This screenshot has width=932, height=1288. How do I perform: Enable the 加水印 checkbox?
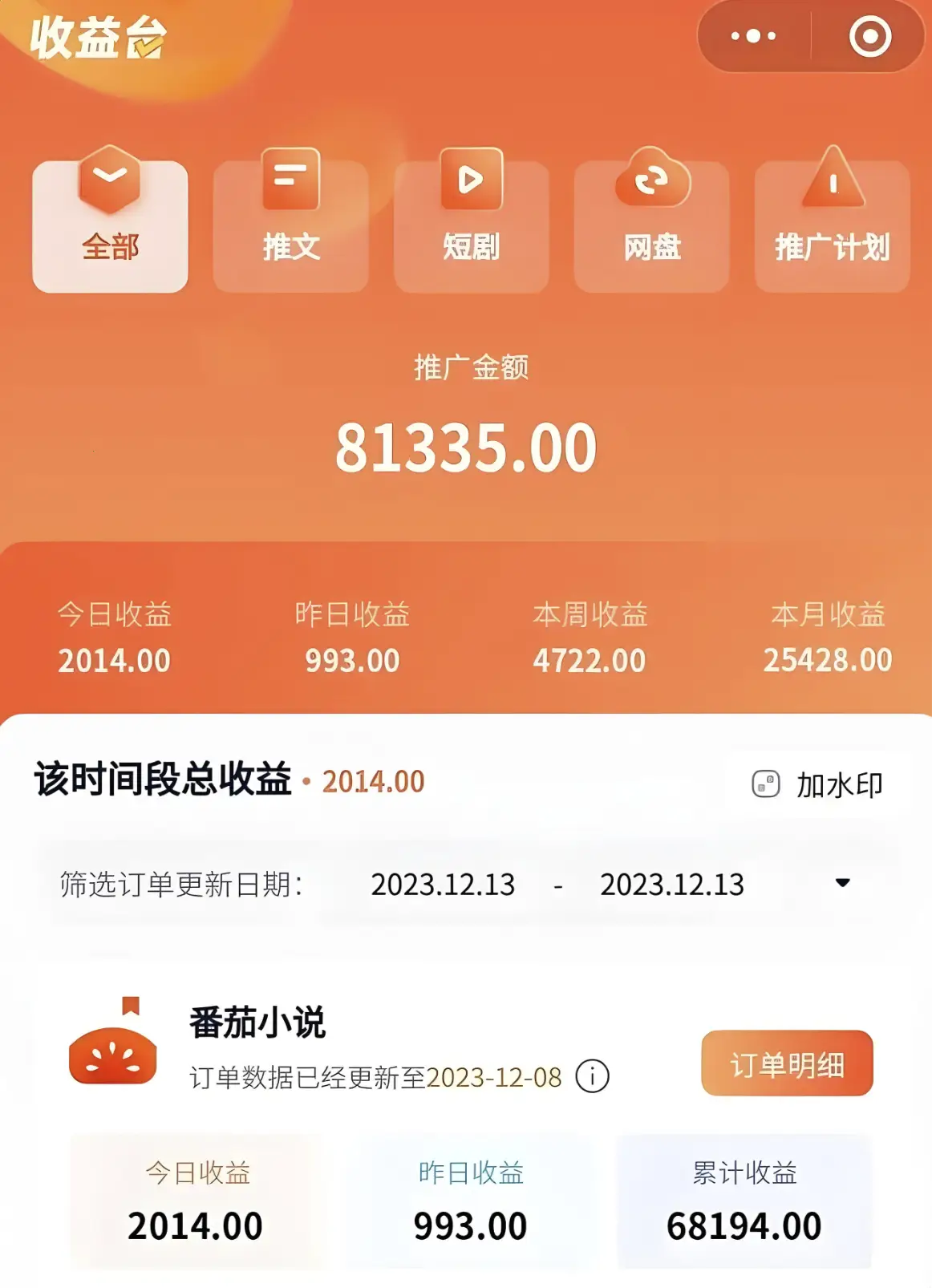(766, 784)
